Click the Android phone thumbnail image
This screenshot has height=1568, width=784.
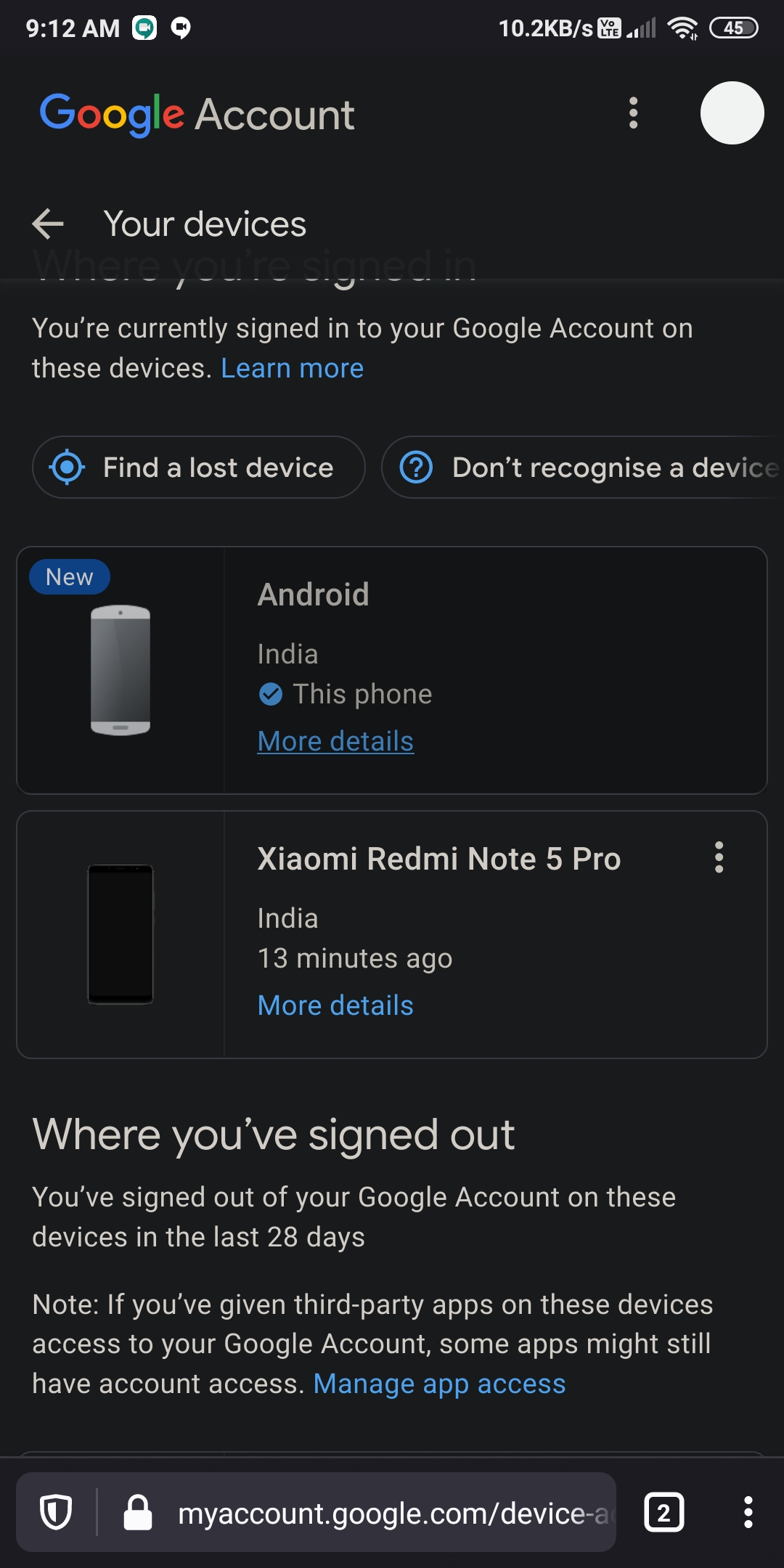click(121, 668)
